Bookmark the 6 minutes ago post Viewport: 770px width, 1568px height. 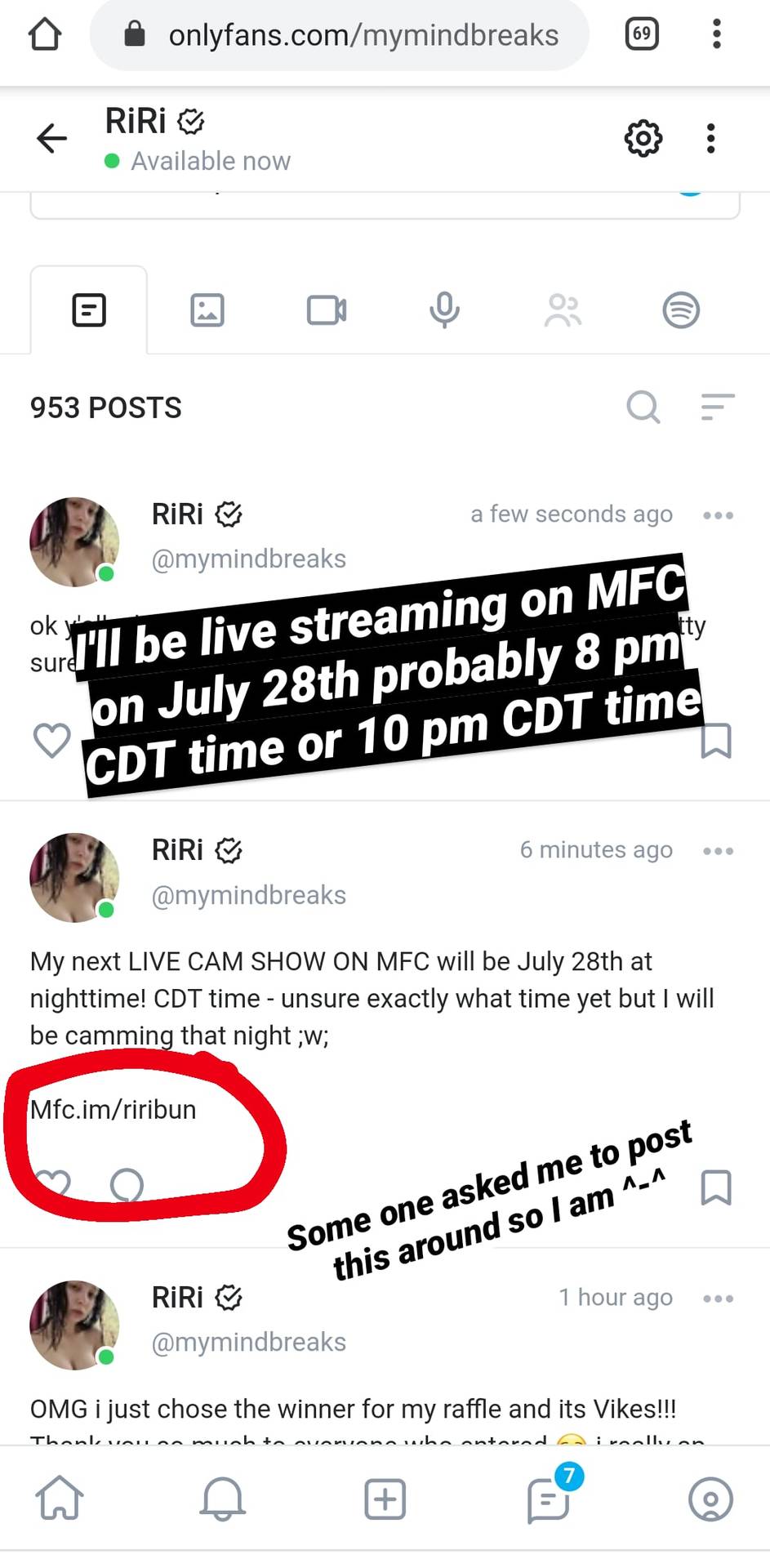[x=716, y=1187]
